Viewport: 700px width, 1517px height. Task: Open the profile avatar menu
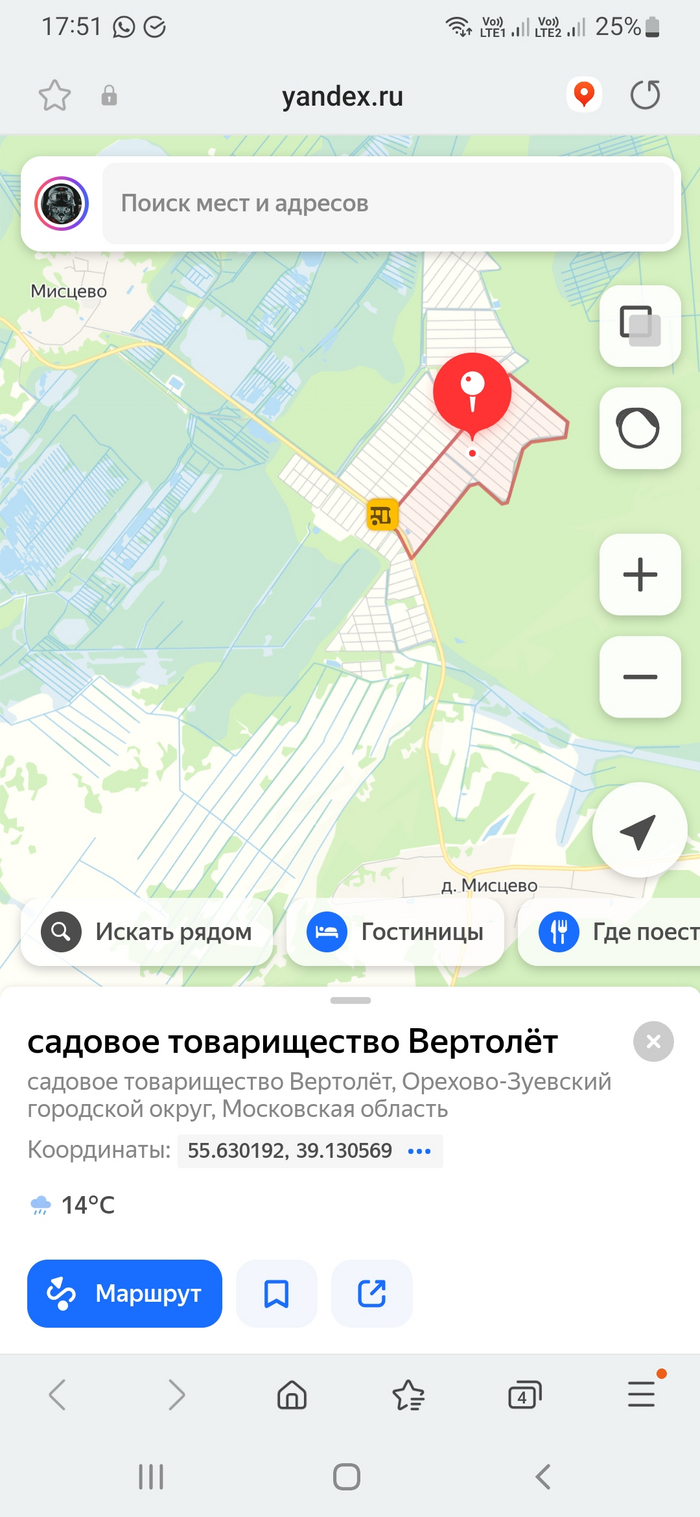[62, 204]
